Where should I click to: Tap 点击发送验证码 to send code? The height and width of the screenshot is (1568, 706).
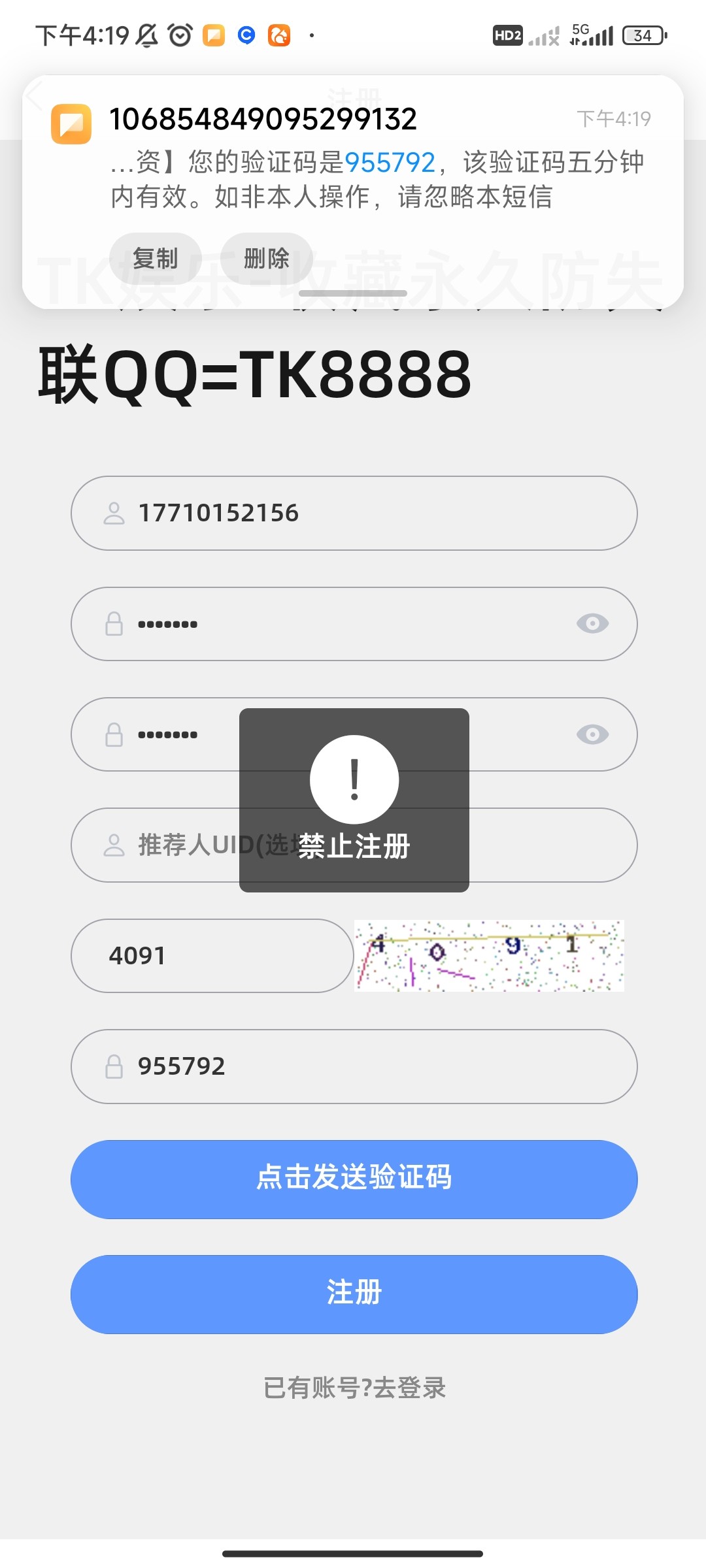[353, 1179]
